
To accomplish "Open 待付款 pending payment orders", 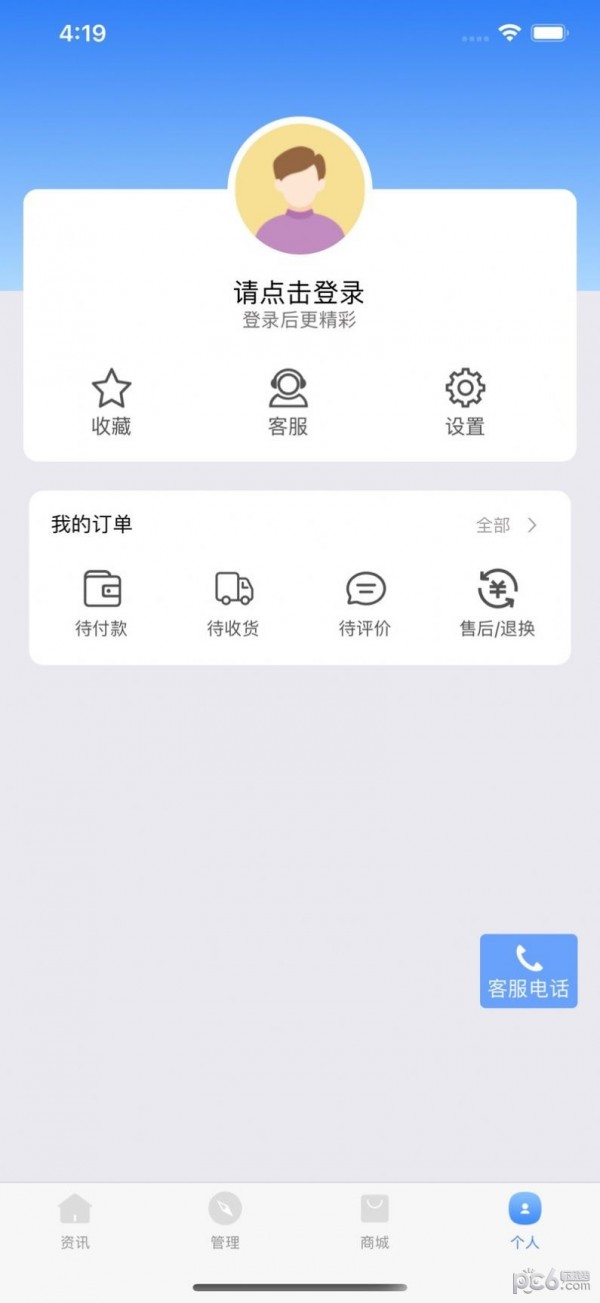I will coord(101,603).
